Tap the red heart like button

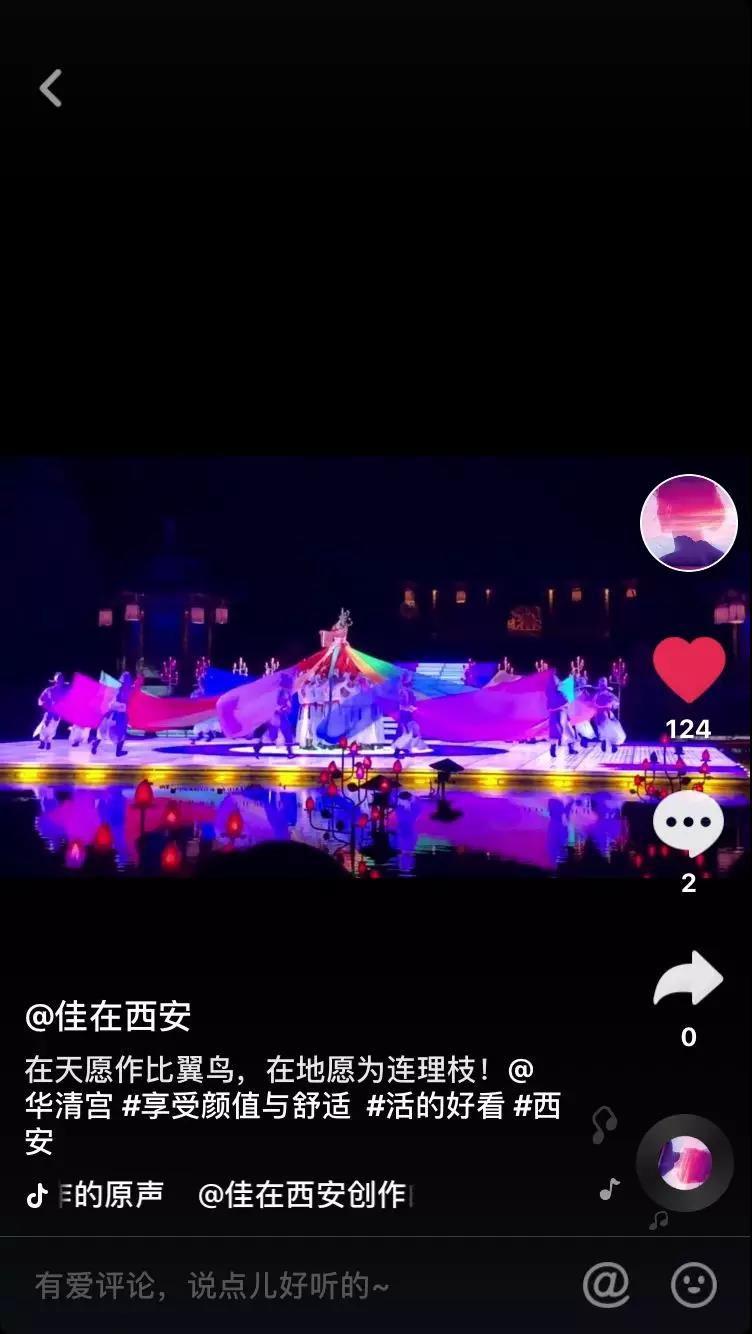point(689,670)
